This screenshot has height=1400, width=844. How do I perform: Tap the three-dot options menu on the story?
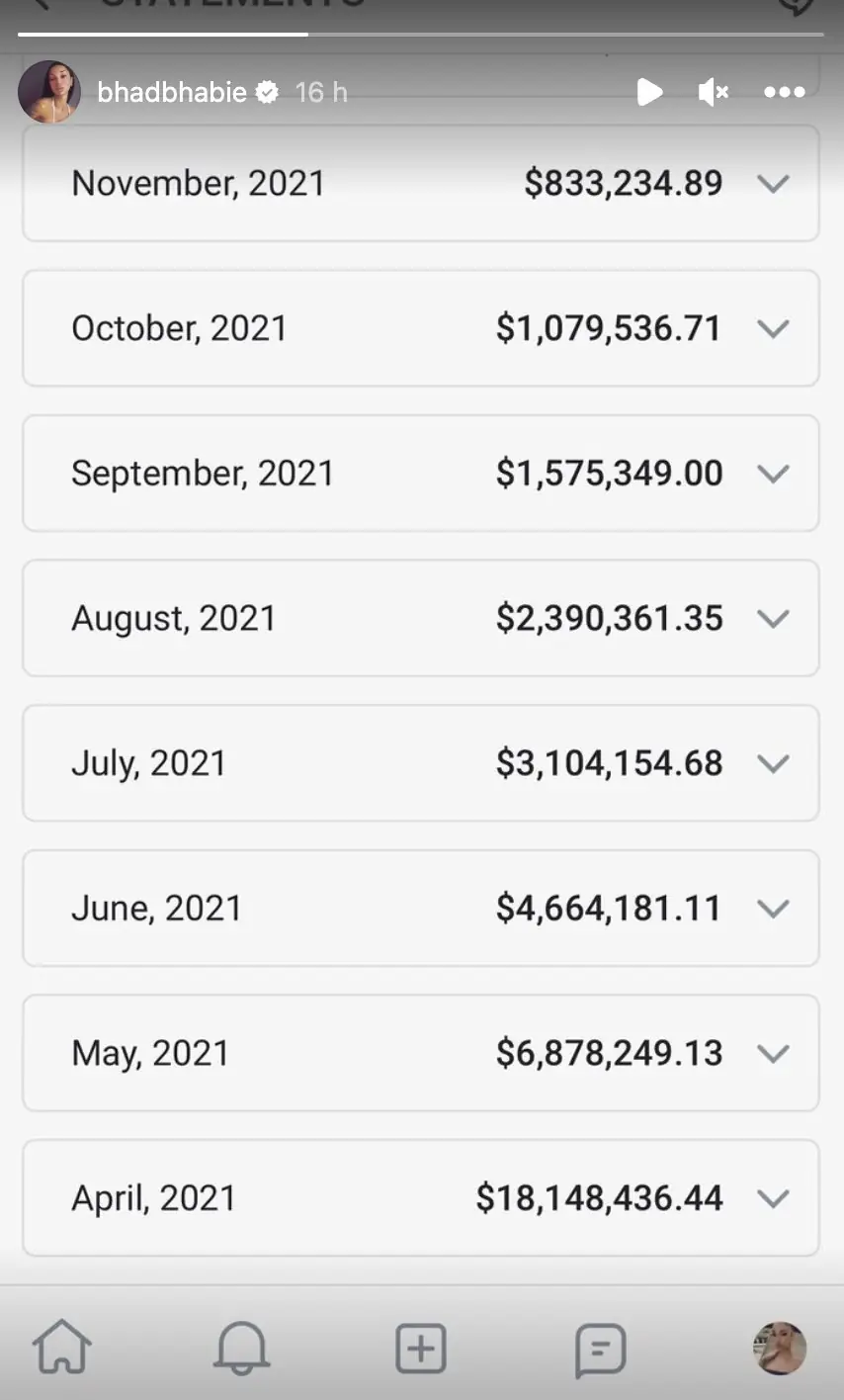pos(784,92)
